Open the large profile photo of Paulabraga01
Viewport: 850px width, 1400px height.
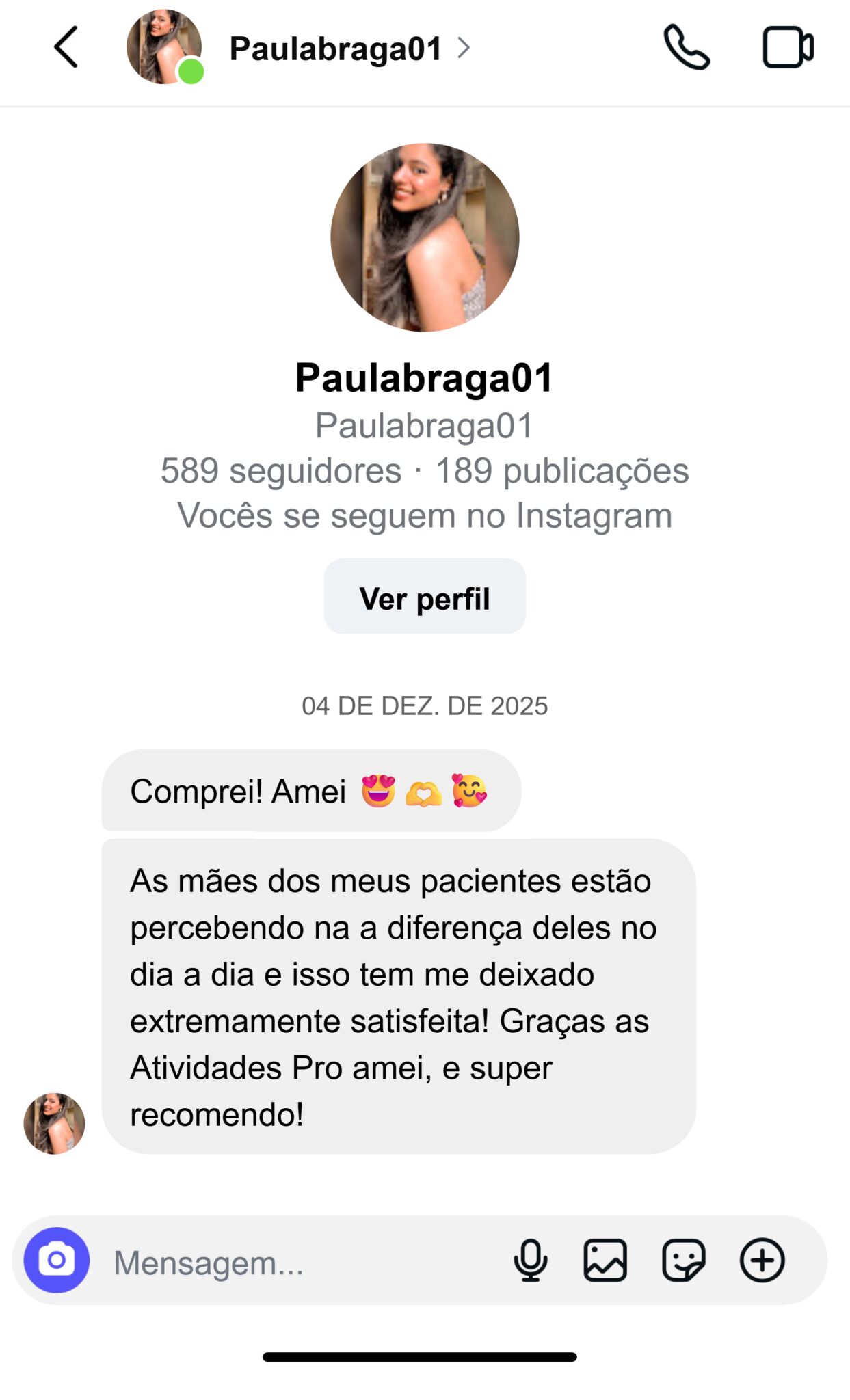click(425, 238)
